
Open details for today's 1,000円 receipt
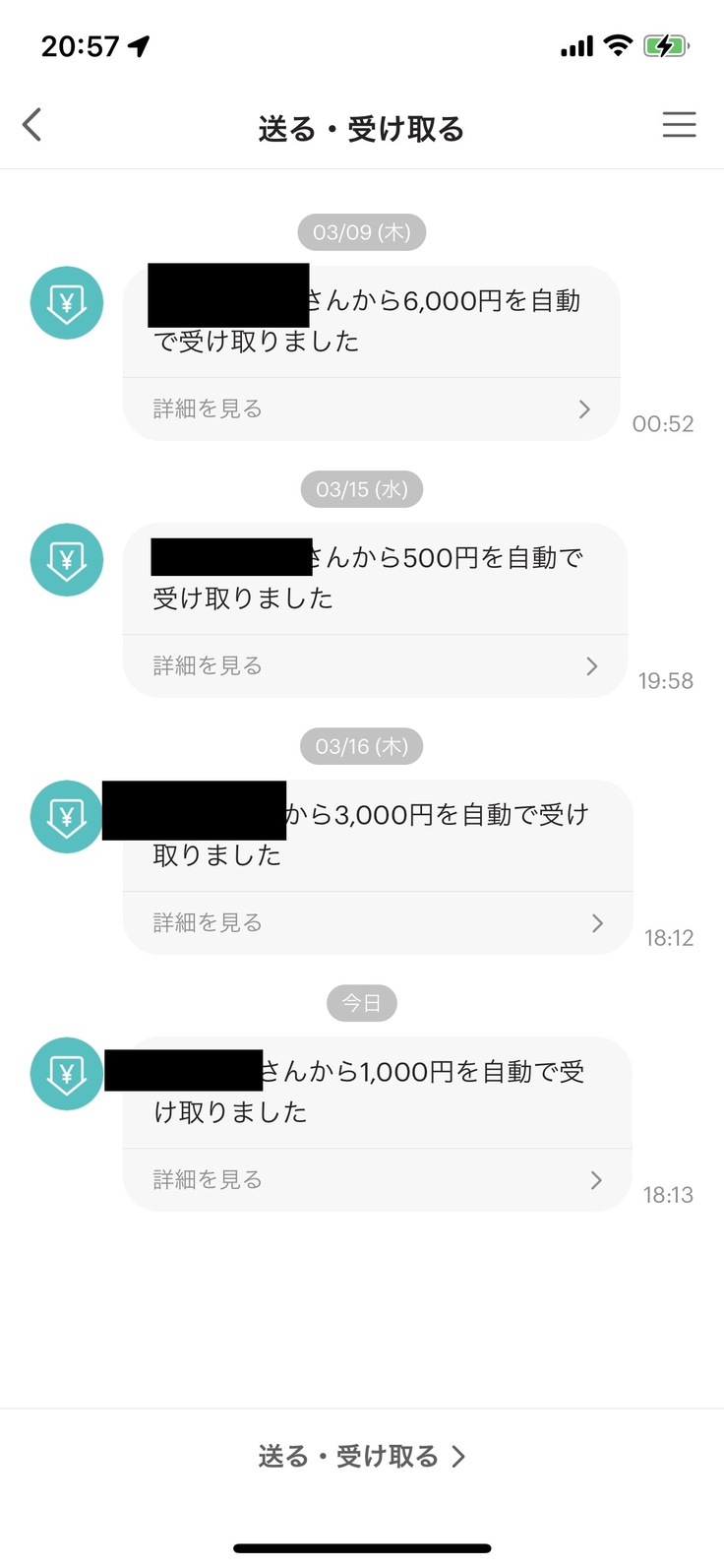pos(377,1179)
